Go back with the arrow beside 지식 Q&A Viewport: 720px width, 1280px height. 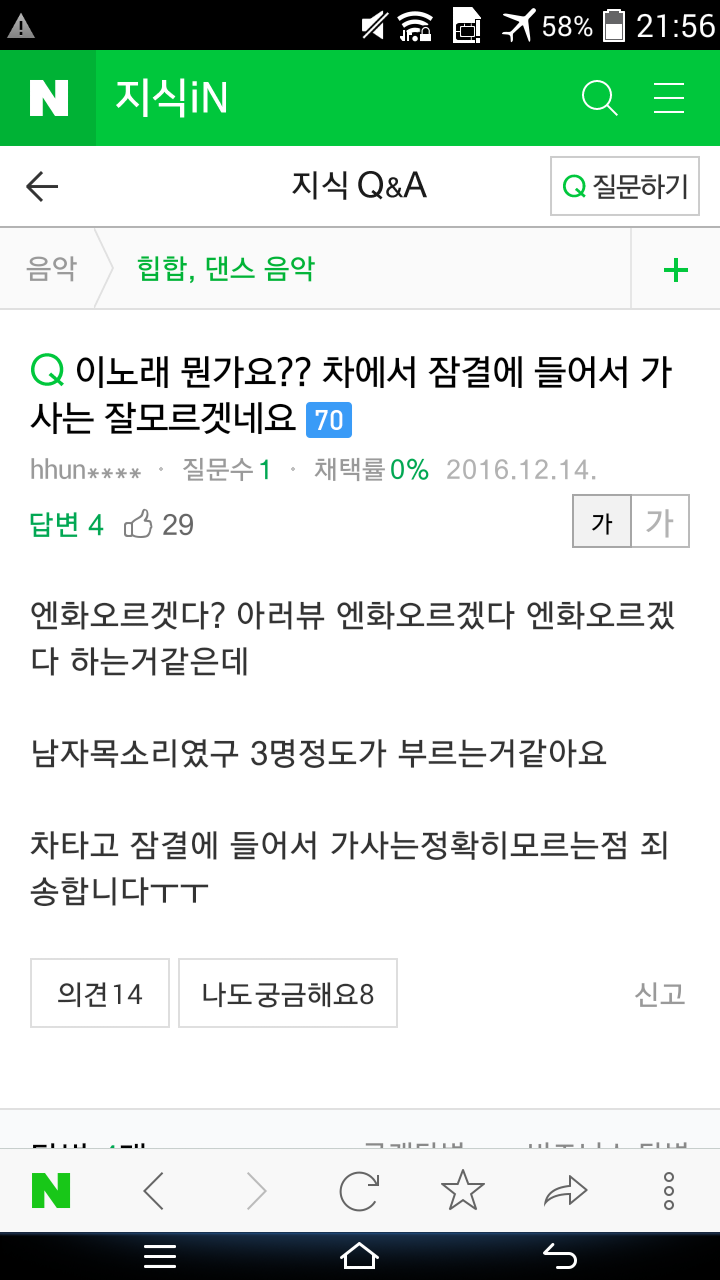point(42,186)
